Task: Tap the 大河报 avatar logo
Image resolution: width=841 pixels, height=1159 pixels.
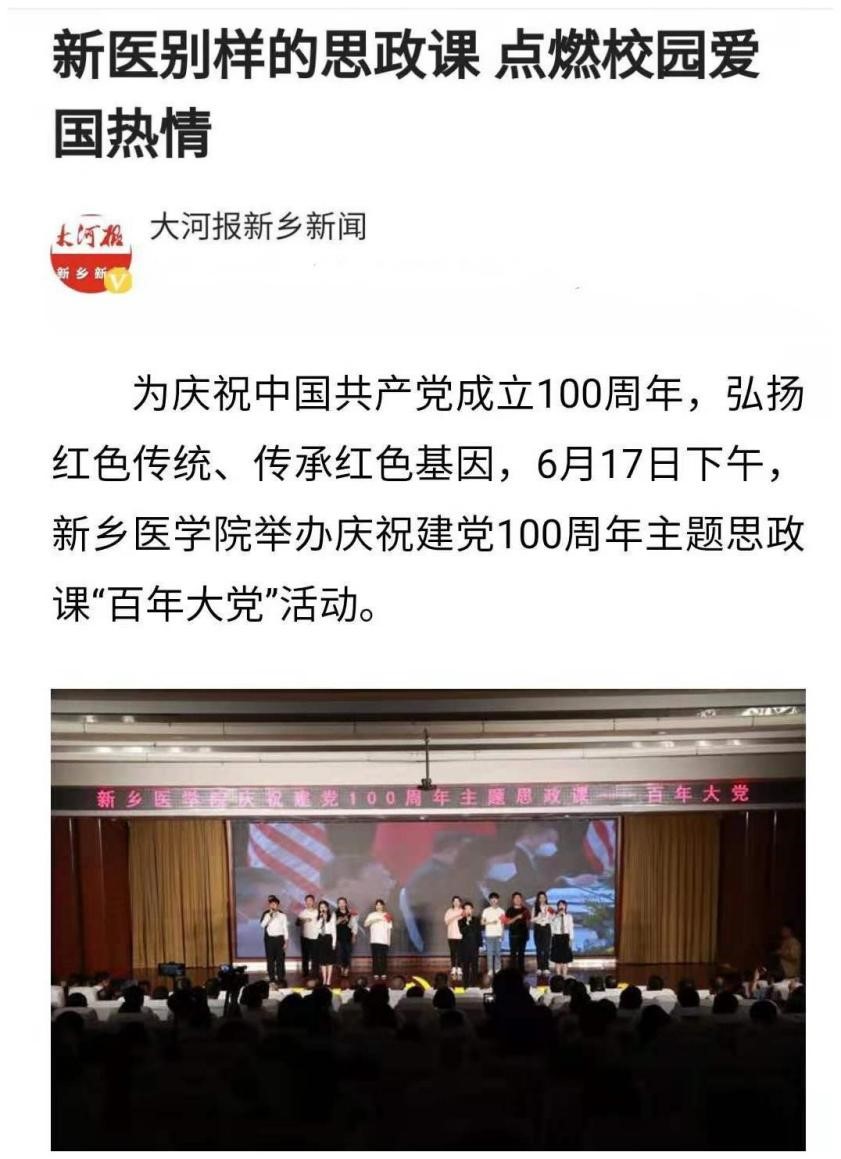Action: 91,252
